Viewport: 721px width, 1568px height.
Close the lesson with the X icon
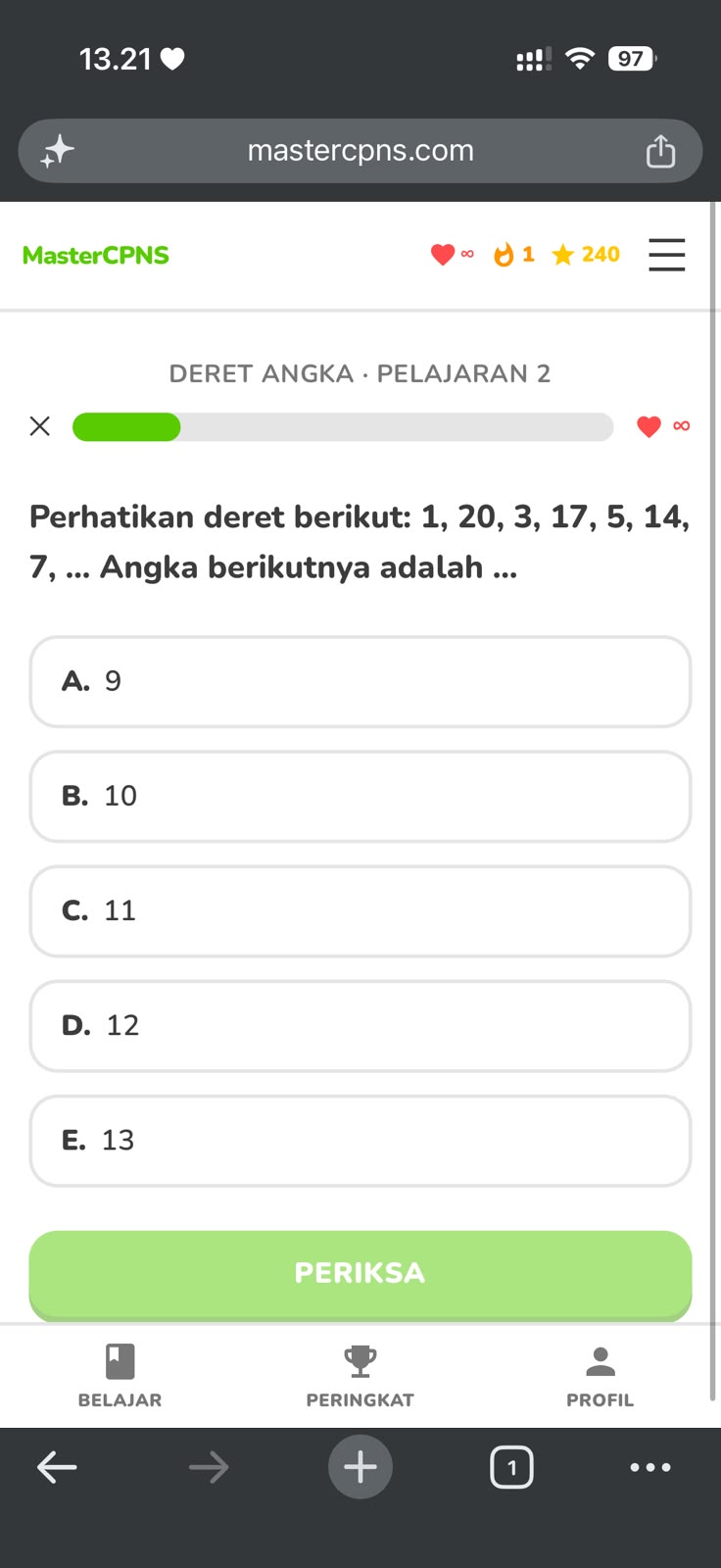39,426
